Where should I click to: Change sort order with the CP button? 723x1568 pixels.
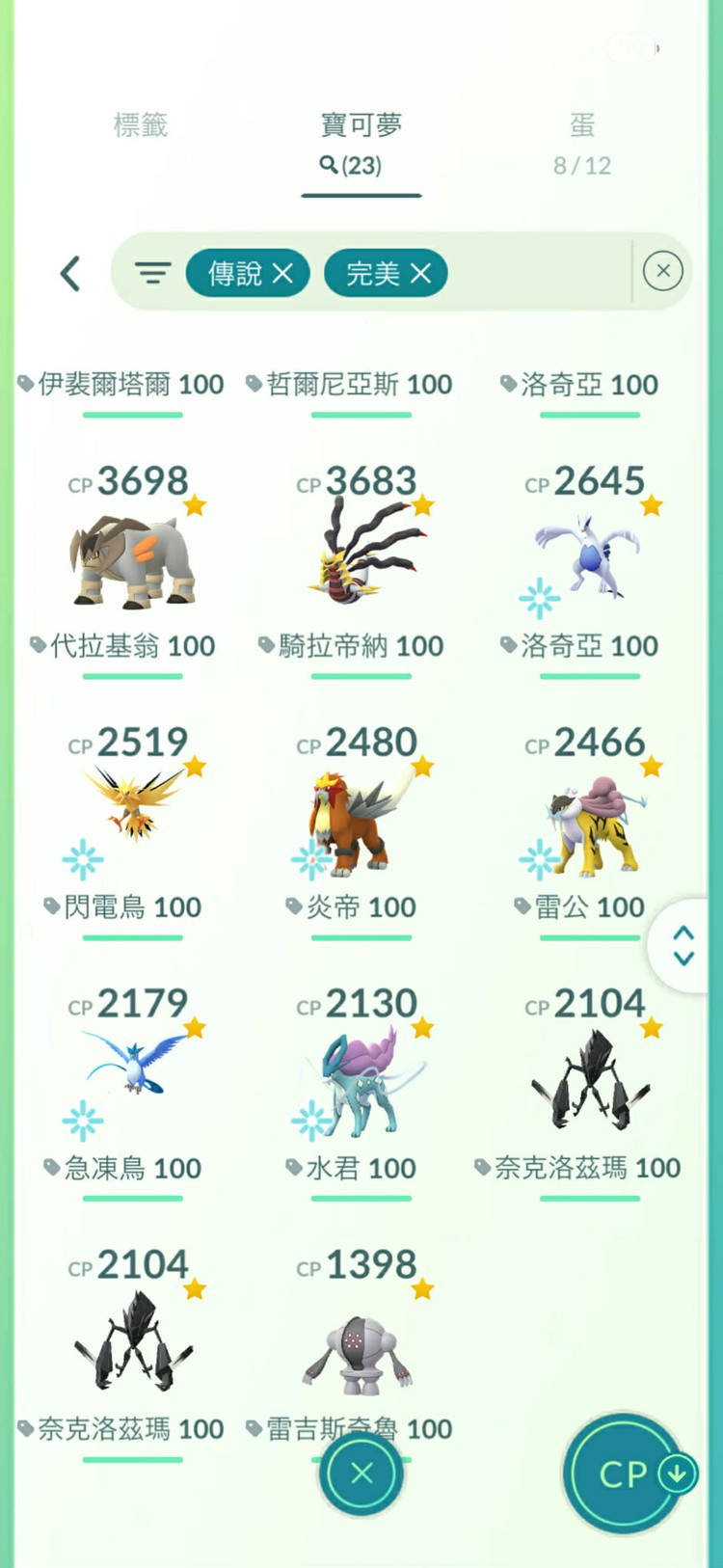[625, 1473]
